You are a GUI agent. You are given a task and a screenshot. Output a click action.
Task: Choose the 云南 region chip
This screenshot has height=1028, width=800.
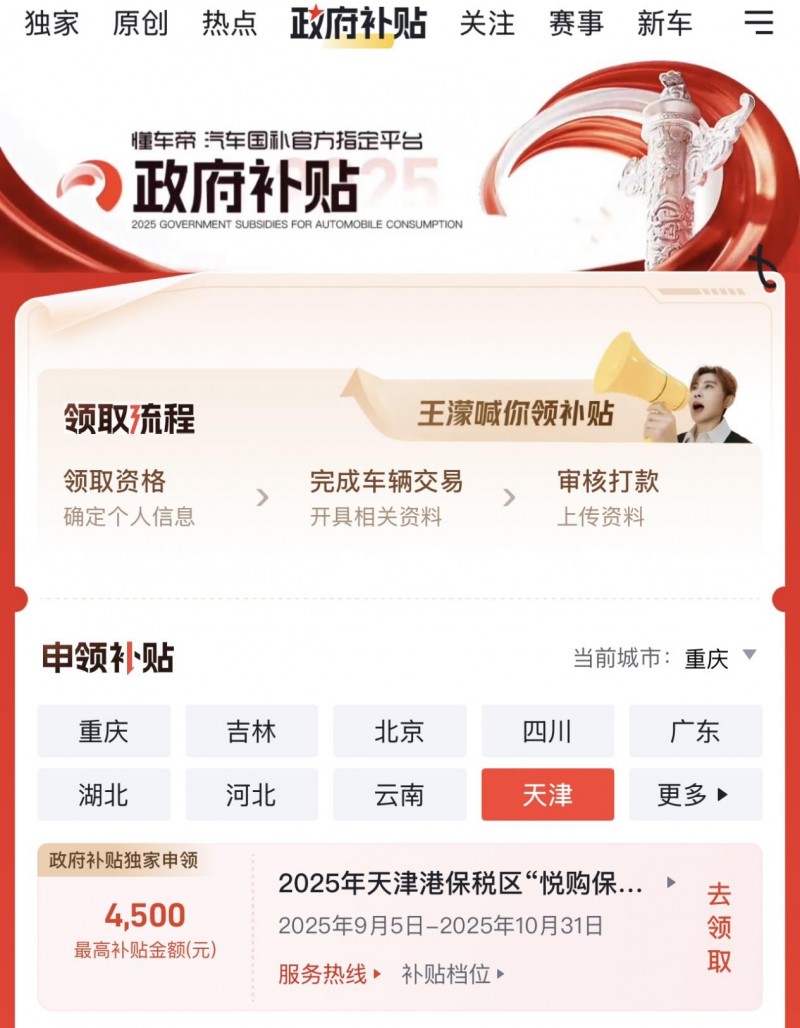click(x=399, y=794)
